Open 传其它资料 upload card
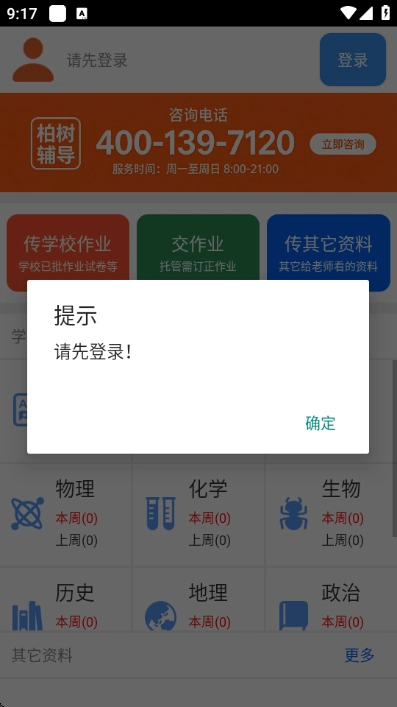Screen dimensions: 397x707 tap(328, 253)
